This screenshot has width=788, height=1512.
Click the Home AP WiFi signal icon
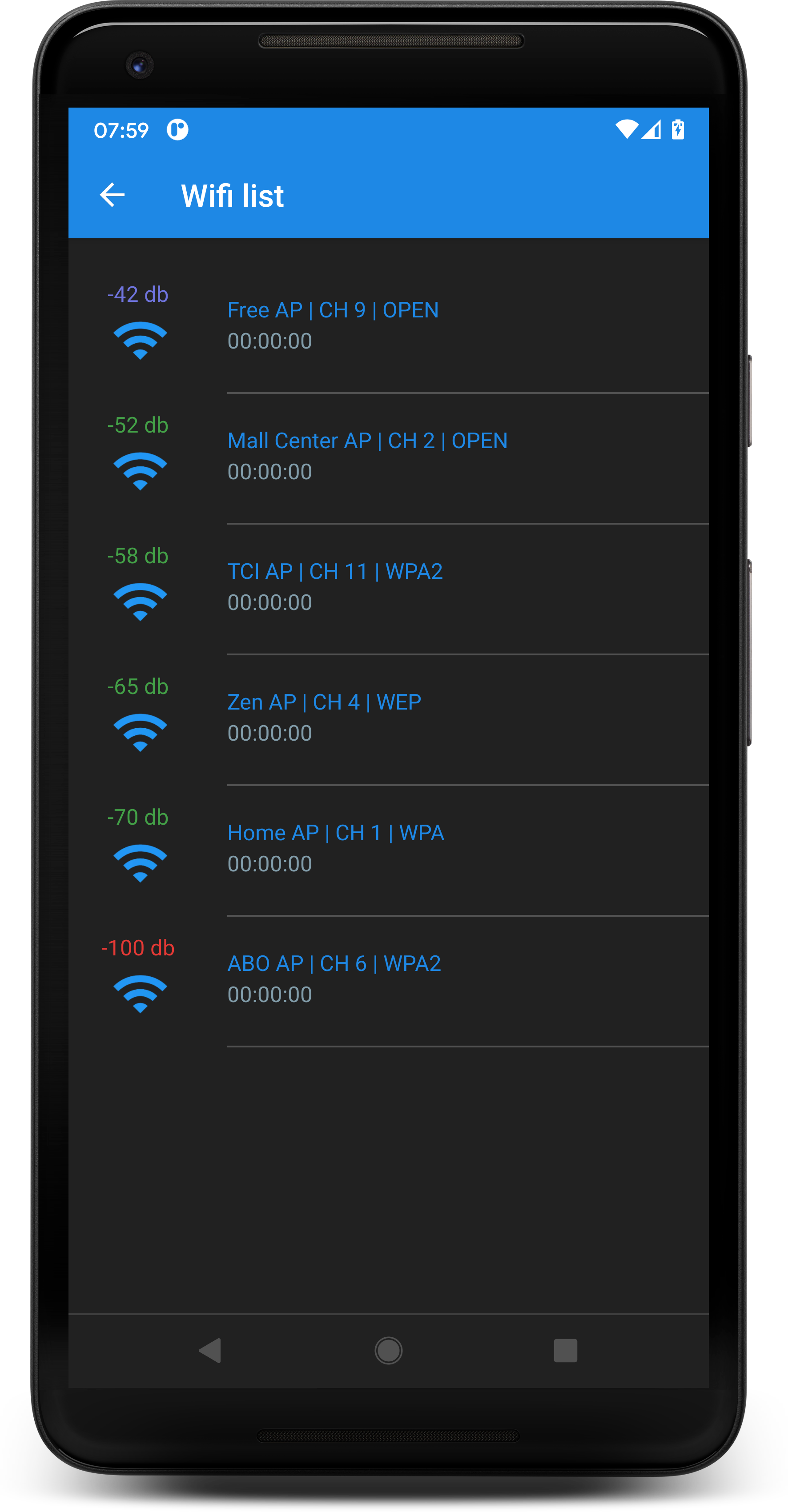pyautogui.click(x=141, y=863)
